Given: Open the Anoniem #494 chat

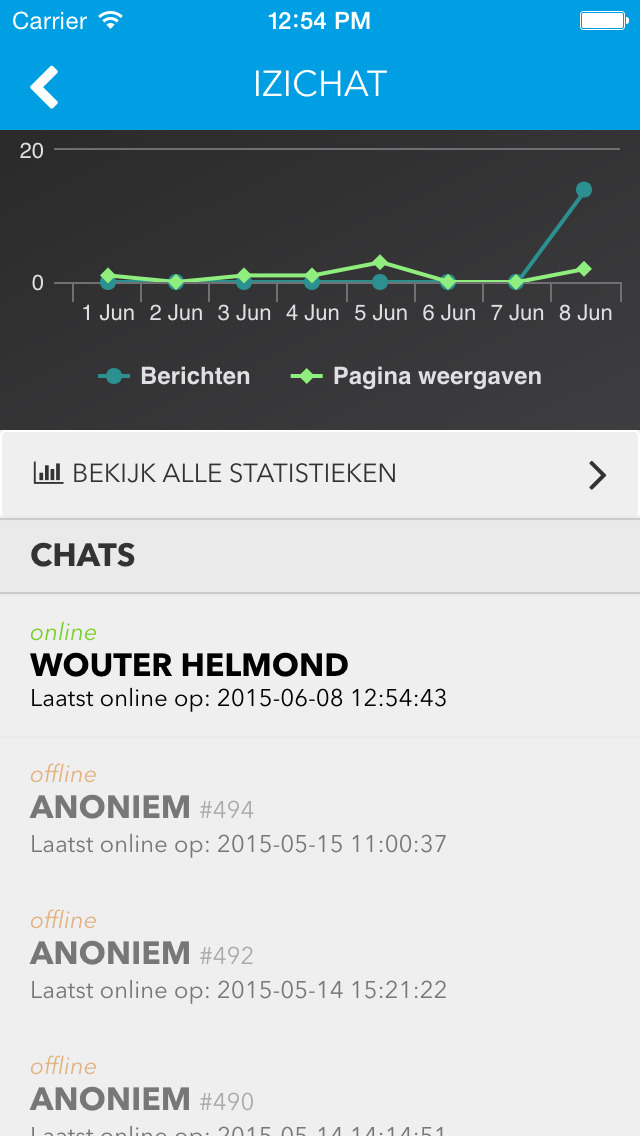Looking at the screenshot, I should click(320, 810).
